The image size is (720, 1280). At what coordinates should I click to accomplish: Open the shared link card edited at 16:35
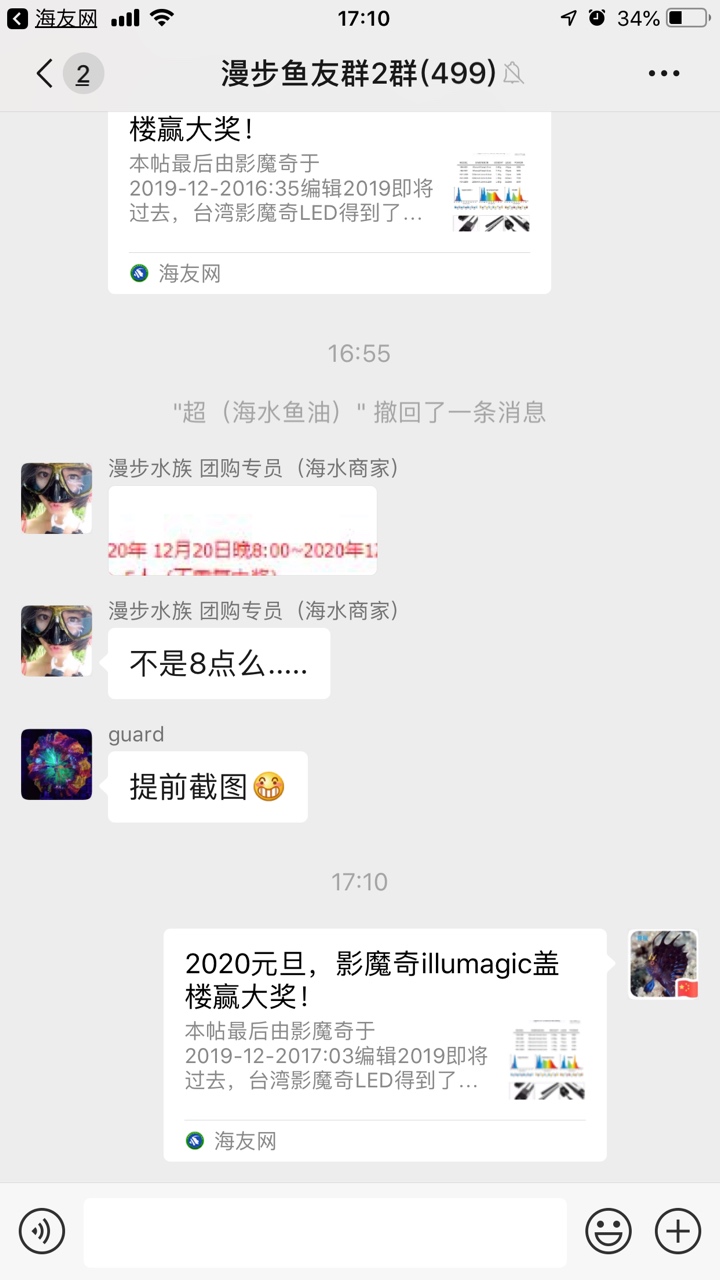[329, 200]
